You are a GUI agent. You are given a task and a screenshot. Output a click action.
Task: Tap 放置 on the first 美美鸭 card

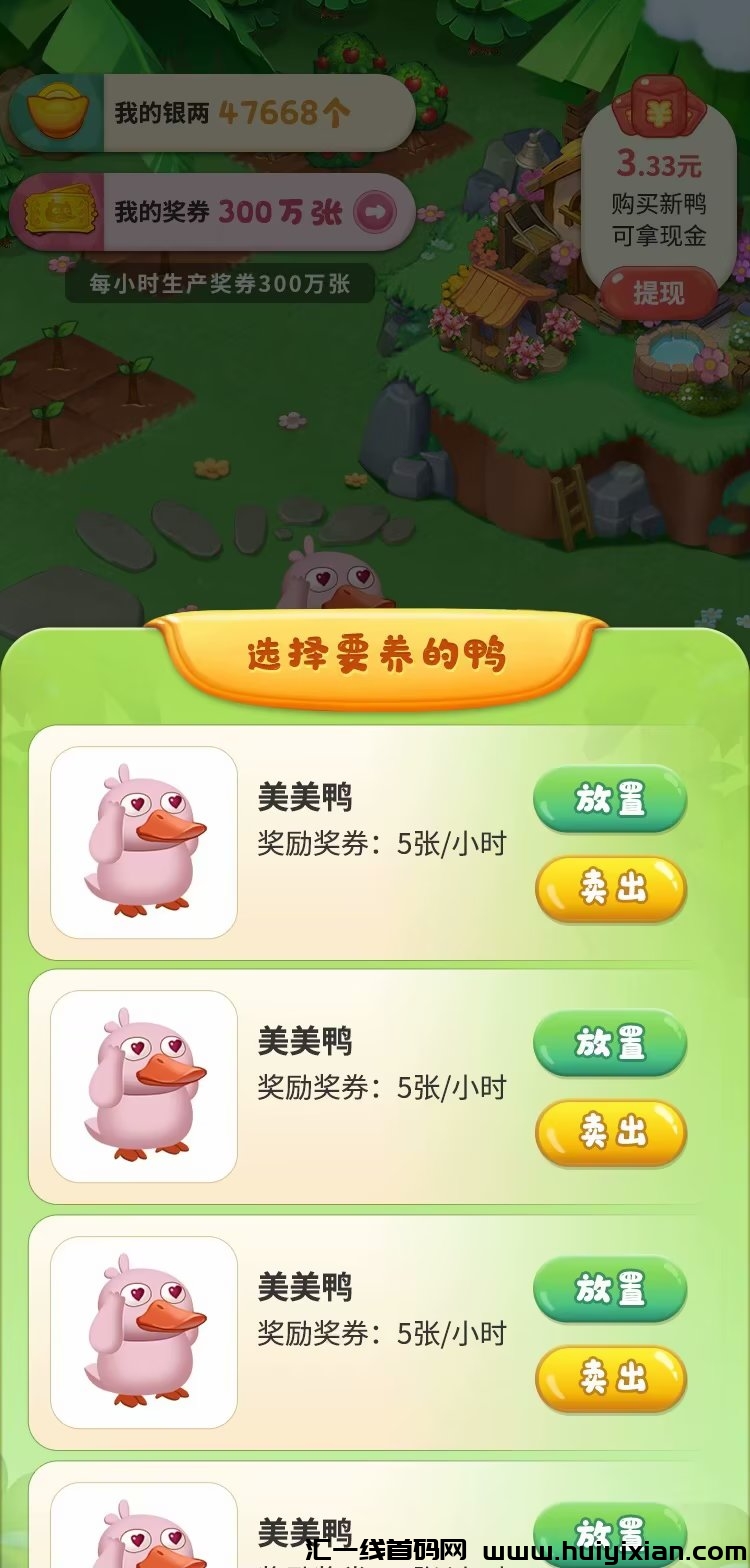610,800
